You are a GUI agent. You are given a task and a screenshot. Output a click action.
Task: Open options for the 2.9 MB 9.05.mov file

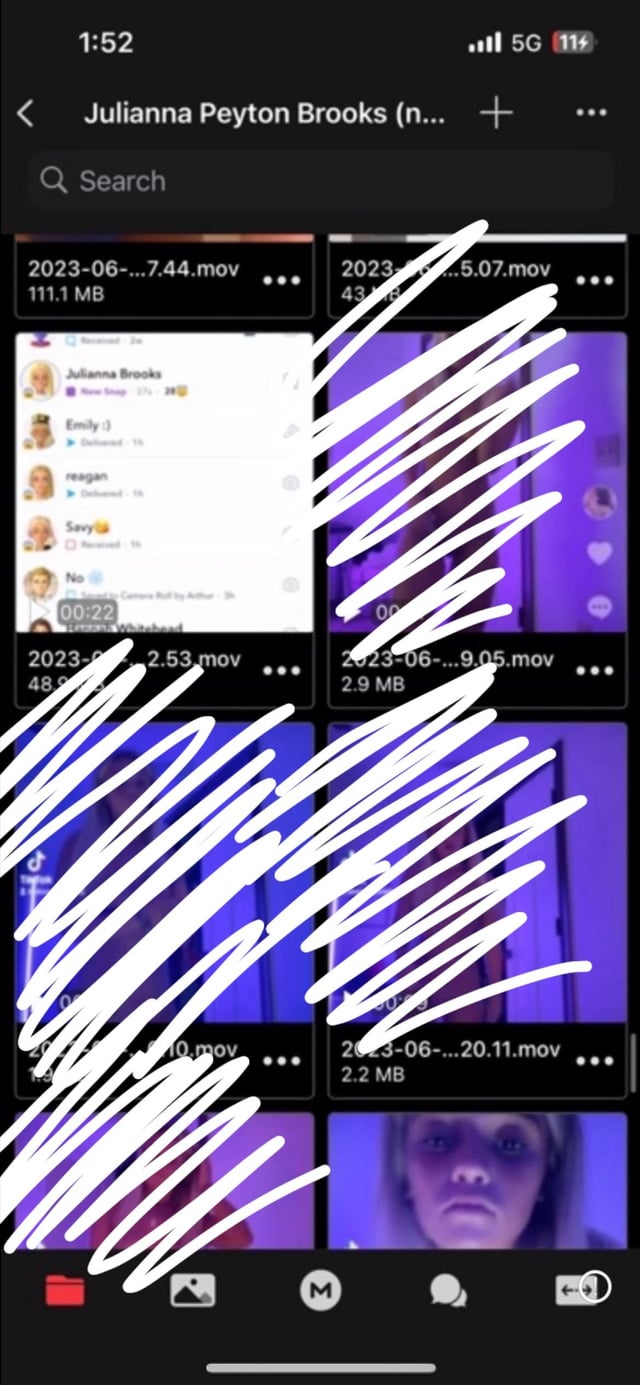(x=594, y=670)
